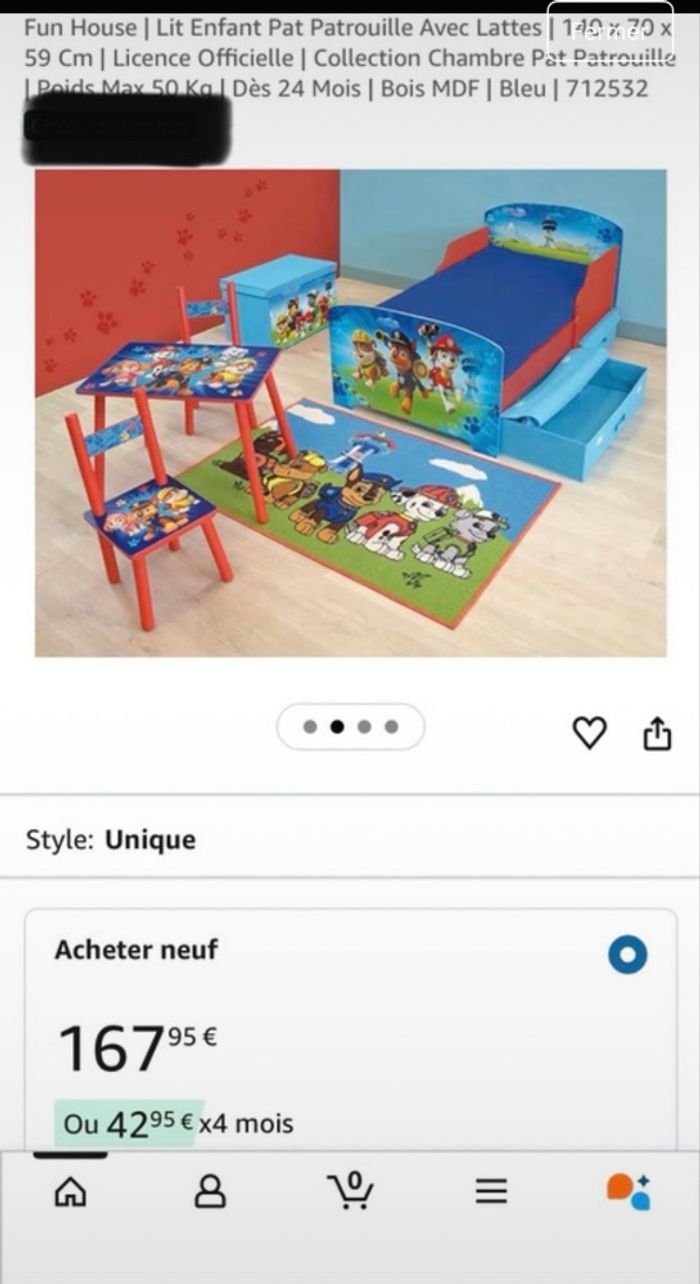Tap the image carousel page dots

tap(350, 727)
